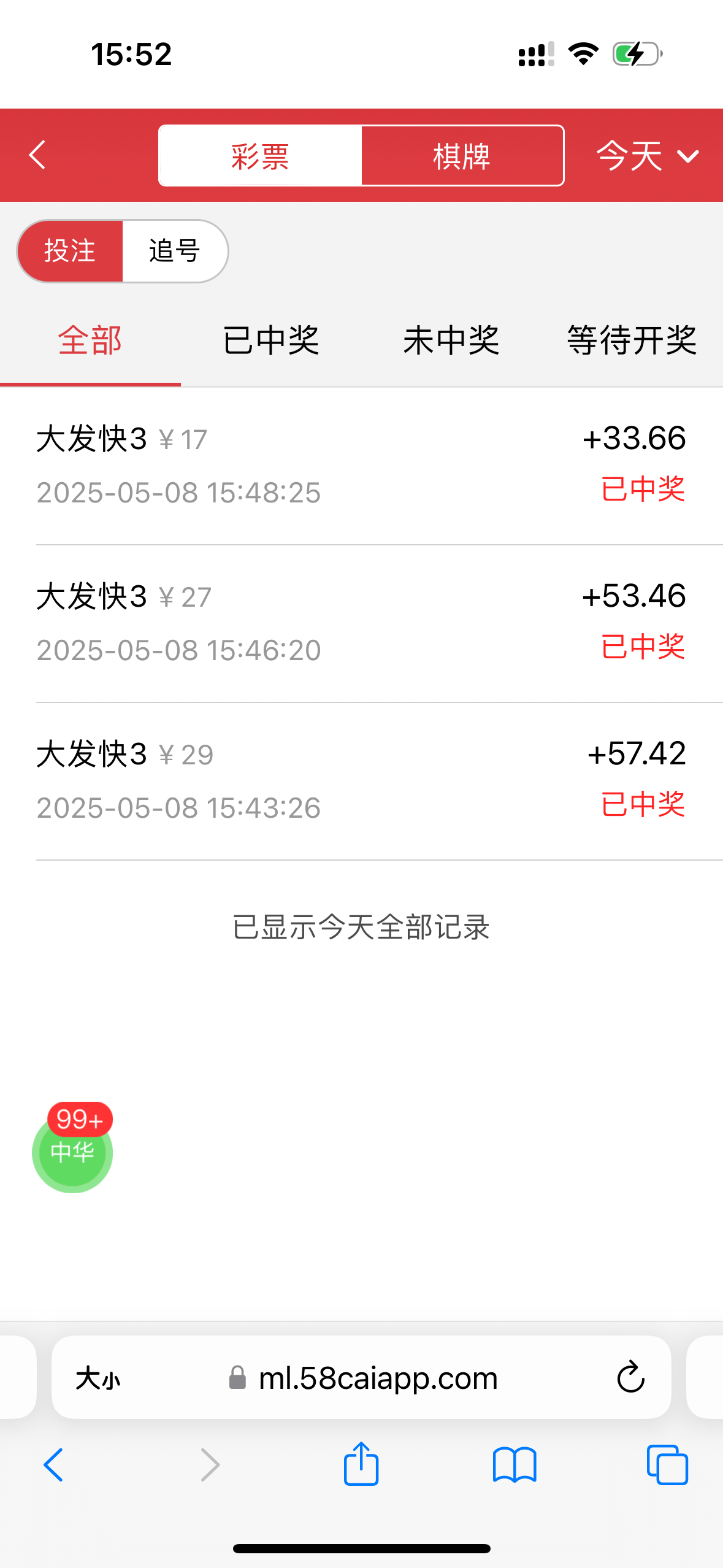Open the 大发快3 ¥29 bet record
The image size is (723, 1568).
[x=361, y=781]
